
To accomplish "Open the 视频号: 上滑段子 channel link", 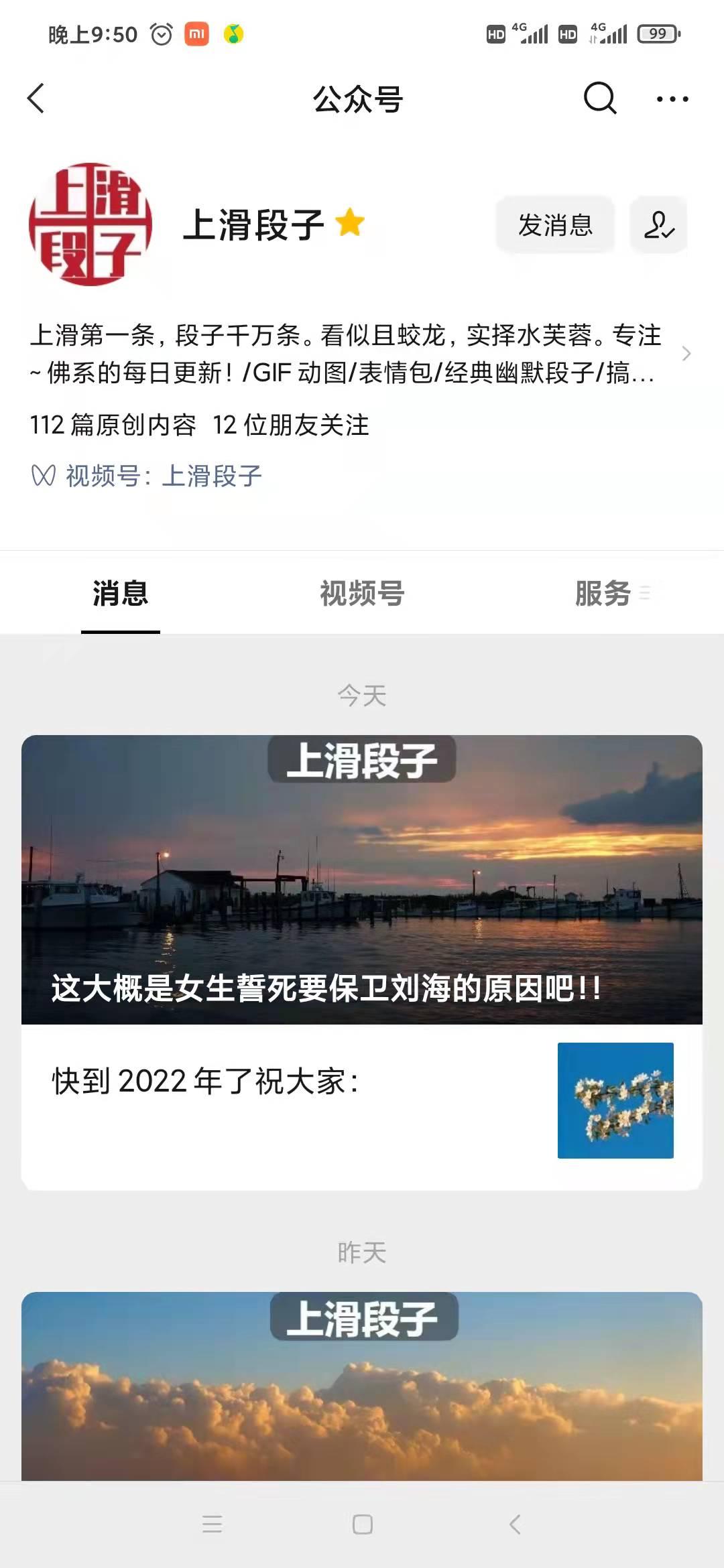I will click(164, 476).
